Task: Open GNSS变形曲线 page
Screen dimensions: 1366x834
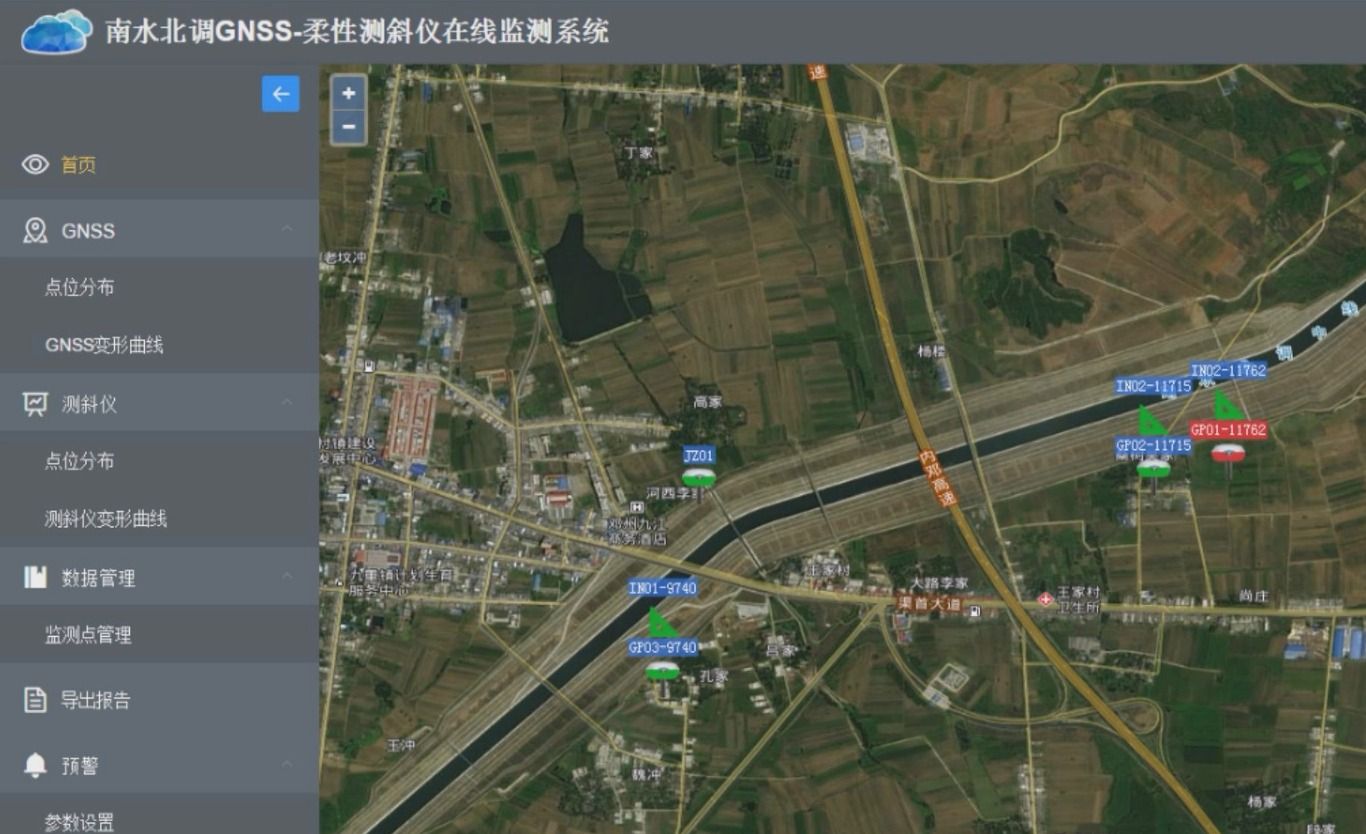Action: 103,345
